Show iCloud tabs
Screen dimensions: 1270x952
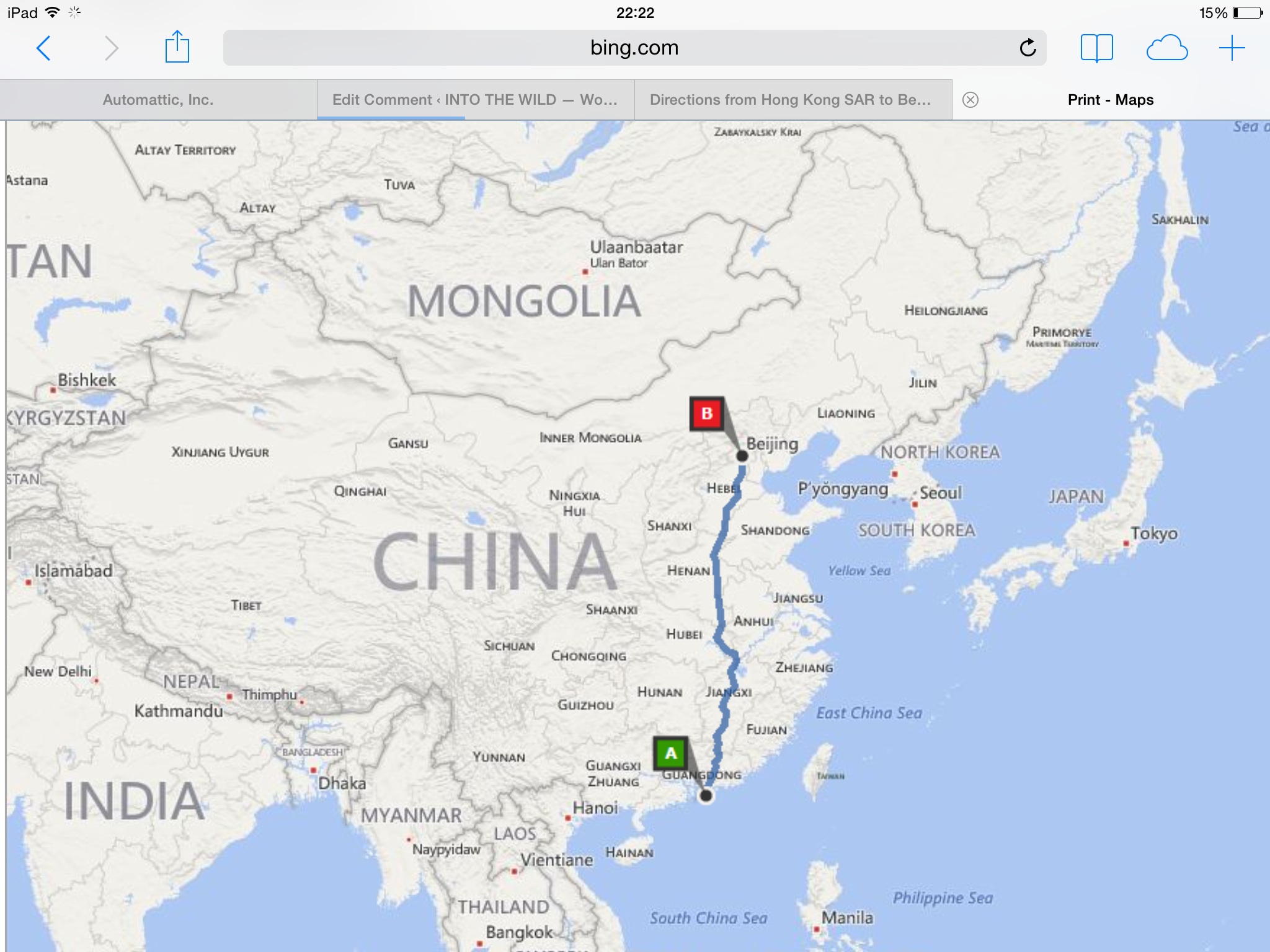(1166, 48)
